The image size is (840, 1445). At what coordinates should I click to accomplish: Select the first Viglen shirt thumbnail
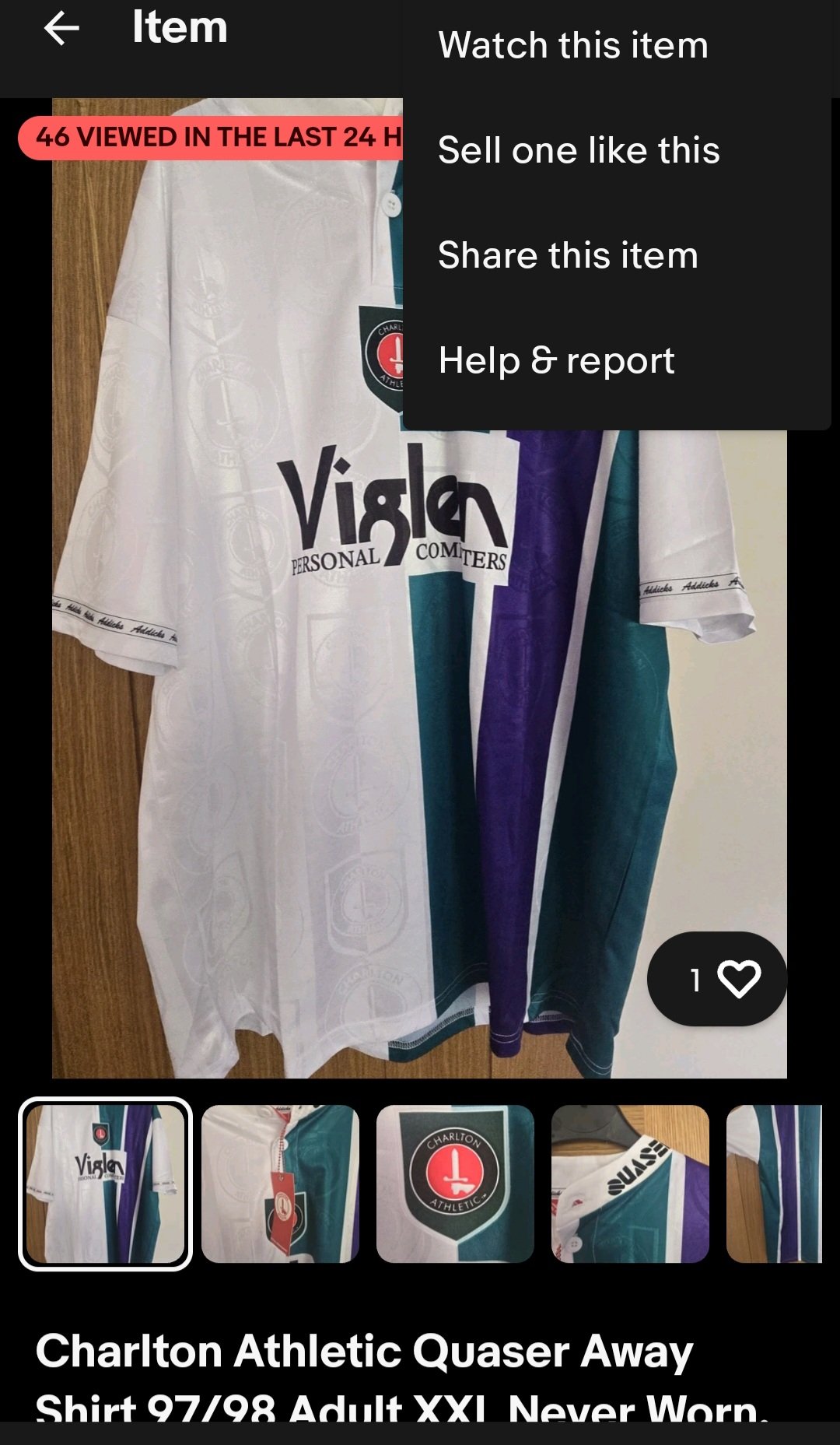[x=105, y=1184]
